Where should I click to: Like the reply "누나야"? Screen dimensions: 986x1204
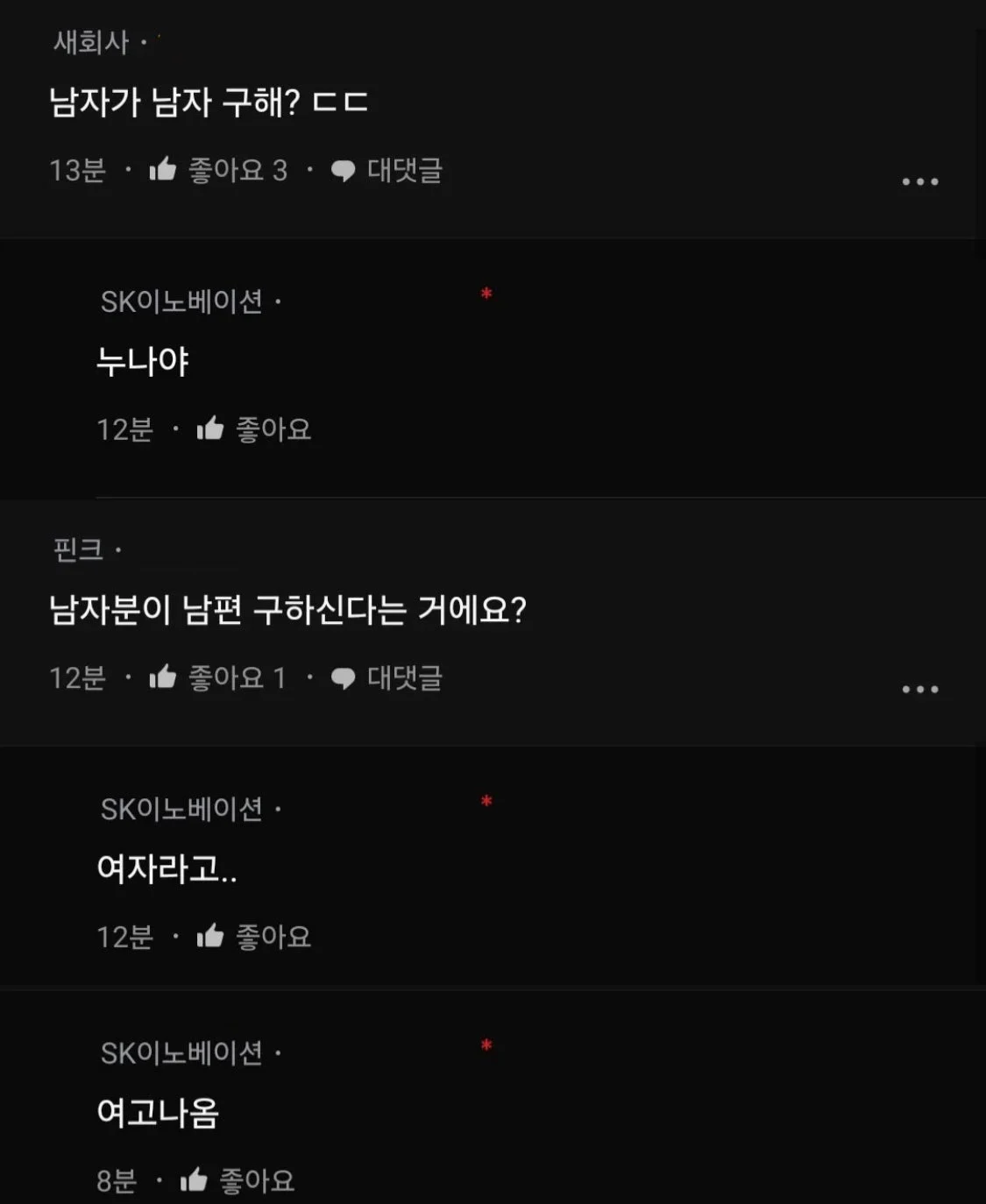click(x=210, y=428)
